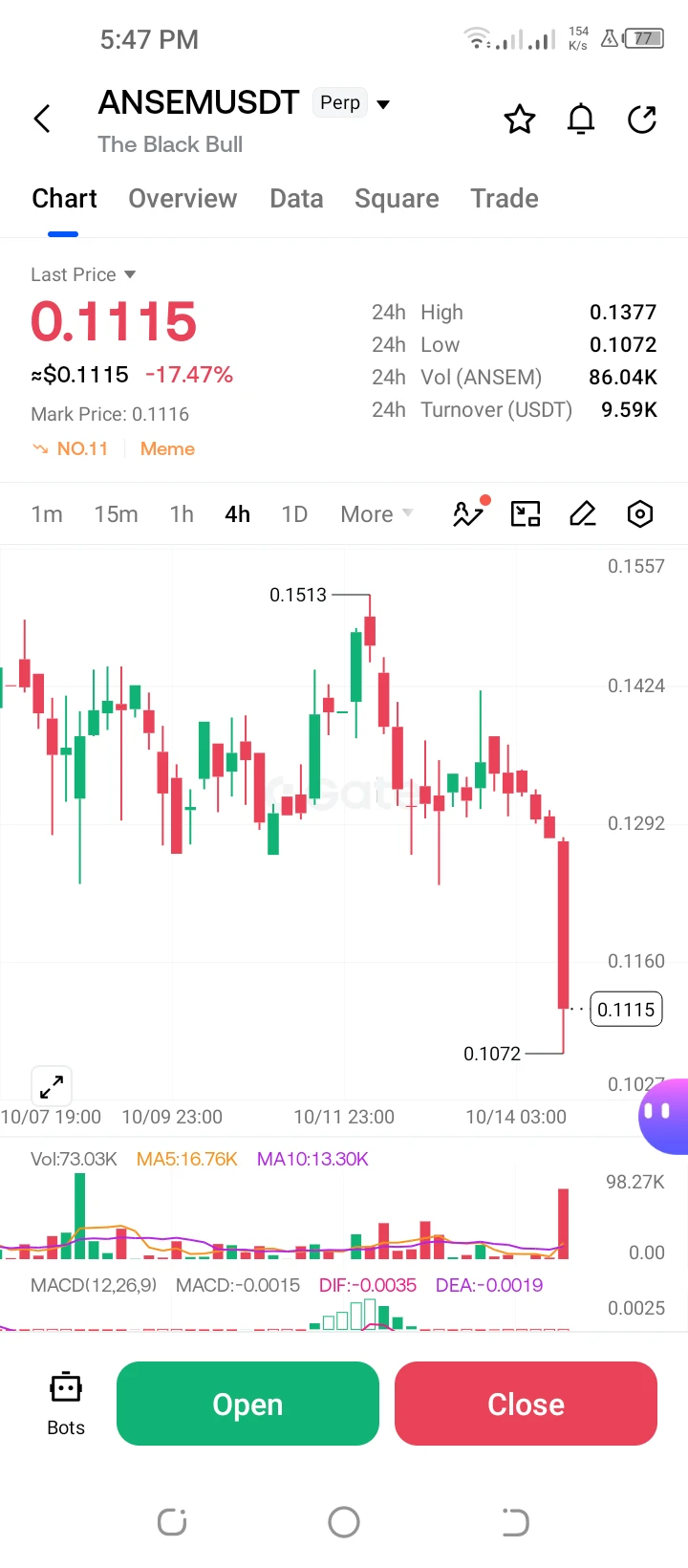
Task: Open the drawing pencil tool
Action: point(583,514)
